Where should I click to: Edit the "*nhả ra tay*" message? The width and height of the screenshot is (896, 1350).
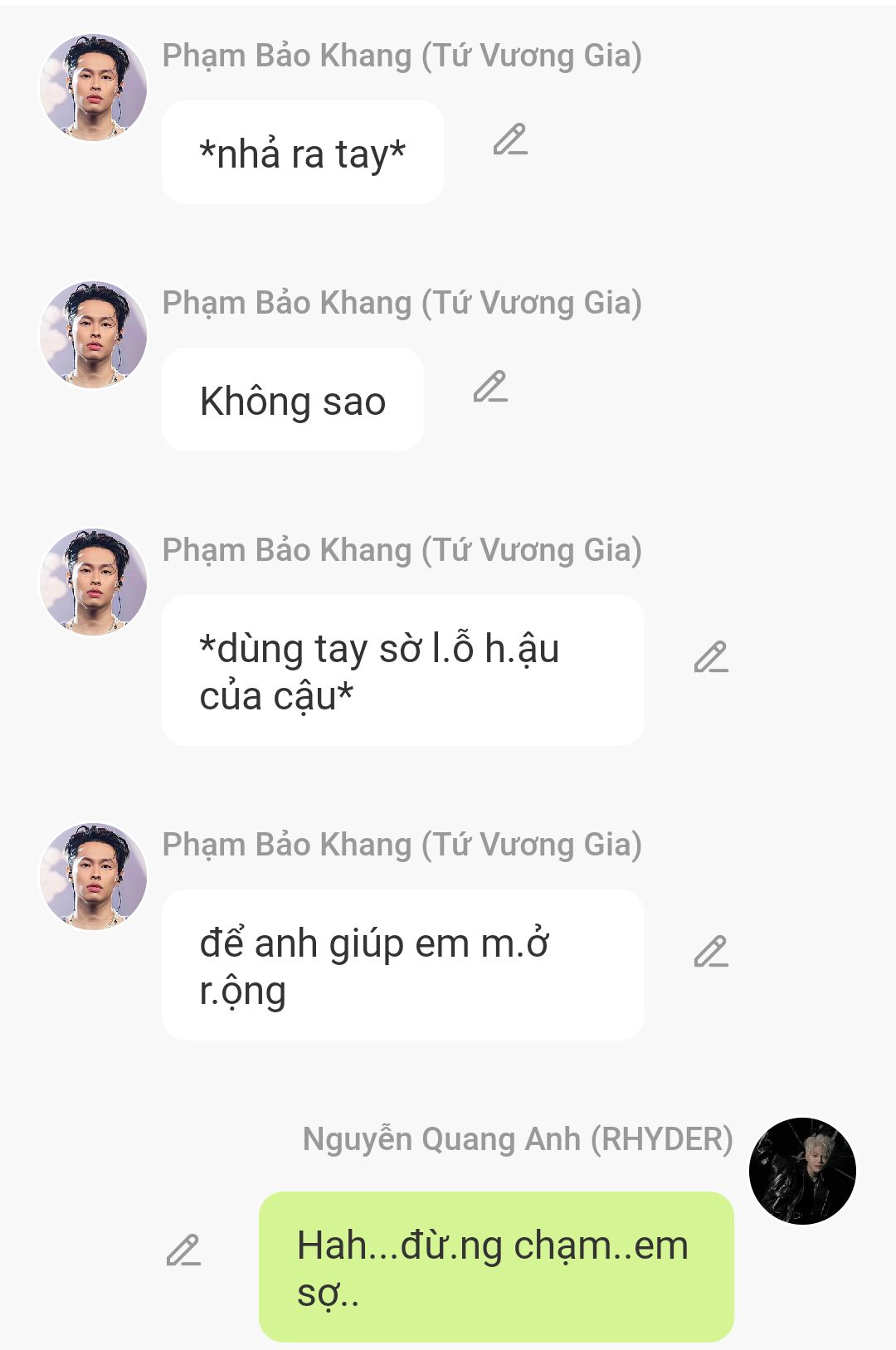click(510, 139)
